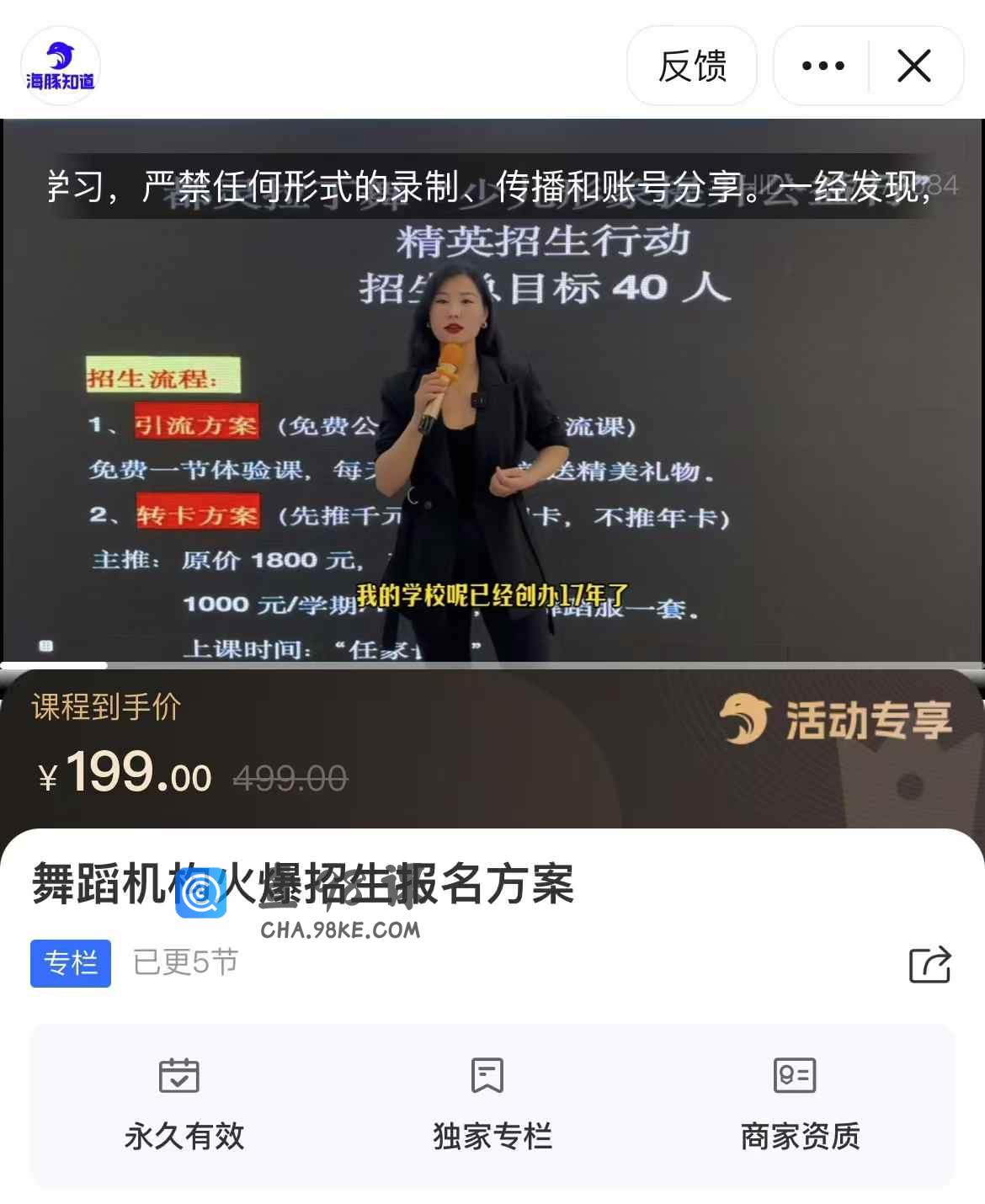
Task: View 永久有效 validity info
Action: point(184,1105)
